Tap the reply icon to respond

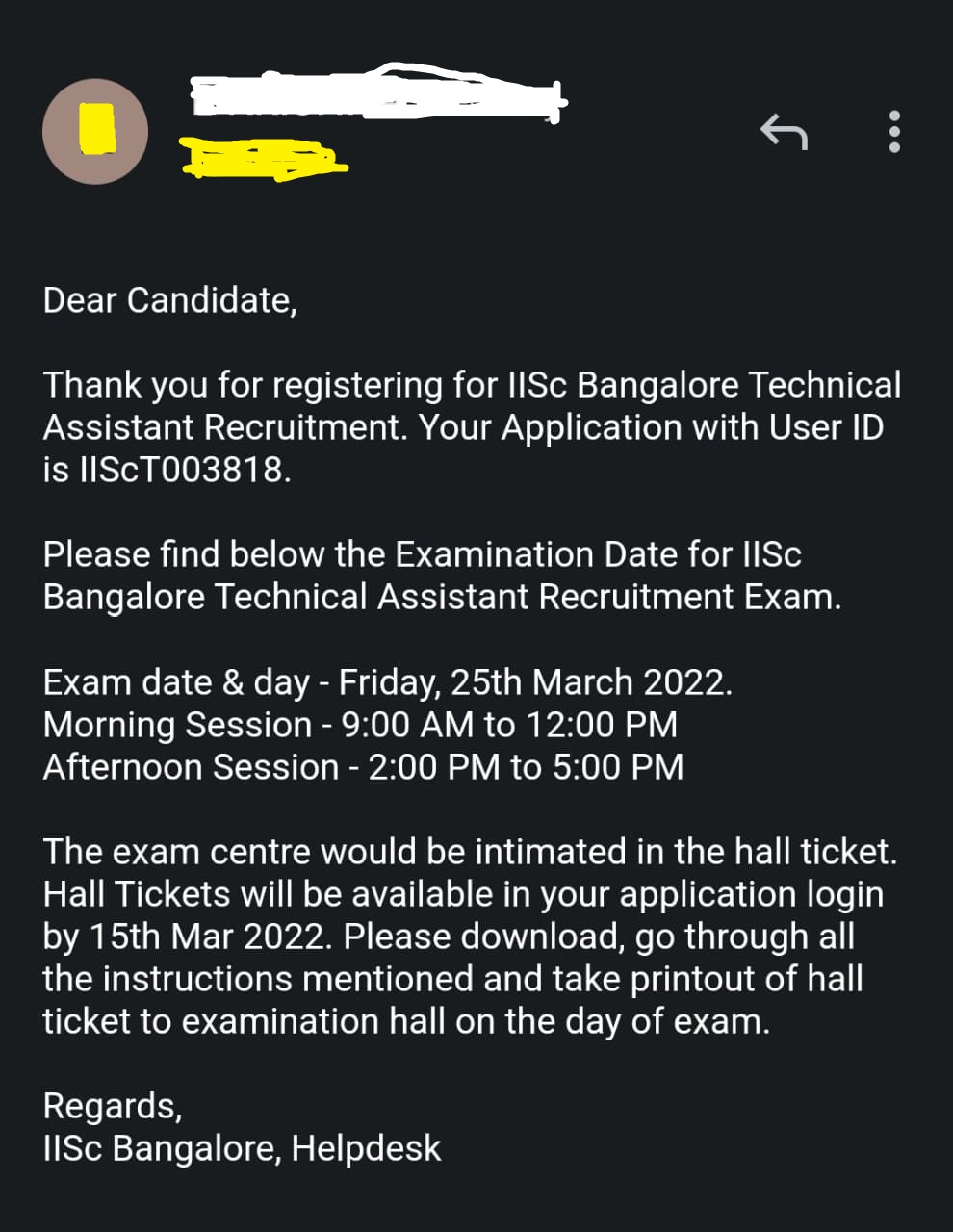click(x=784, y=132)
